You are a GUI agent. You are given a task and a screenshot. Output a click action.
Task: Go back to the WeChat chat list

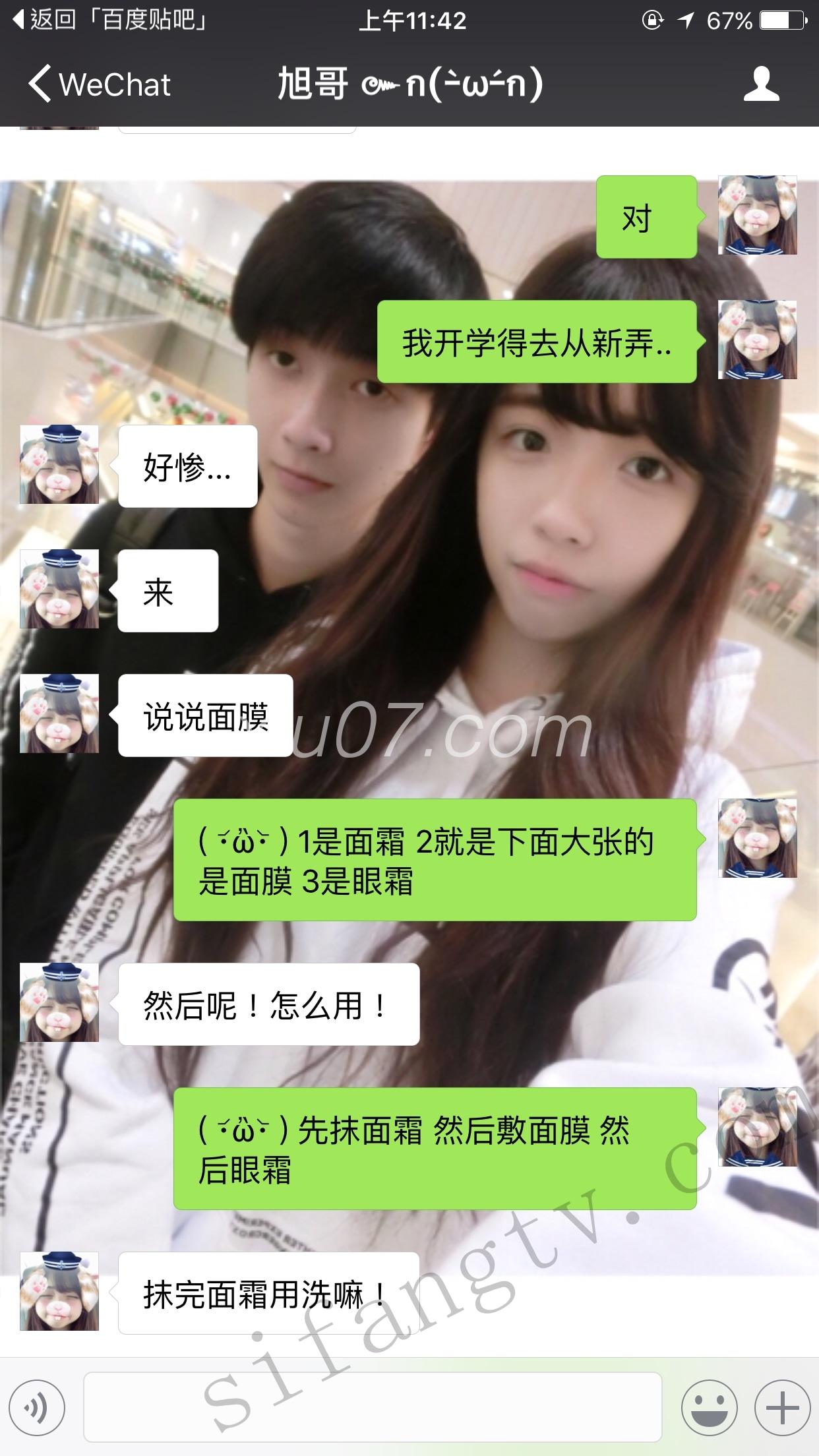pyautogui.click(x=99, y=84)
